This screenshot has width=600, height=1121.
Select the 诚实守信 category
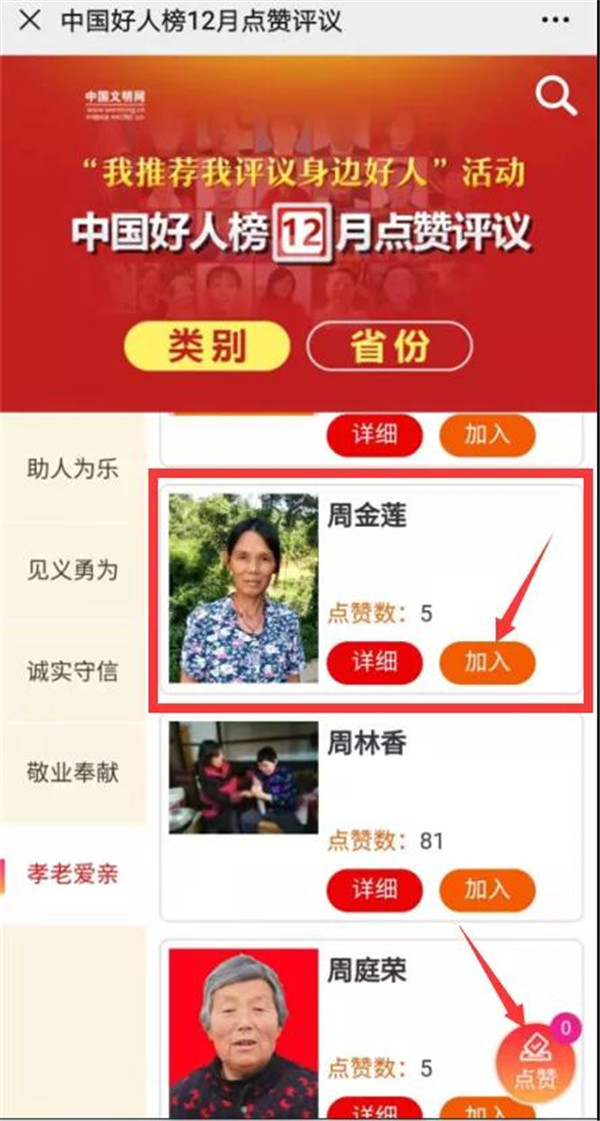click(x=73, y=671)
